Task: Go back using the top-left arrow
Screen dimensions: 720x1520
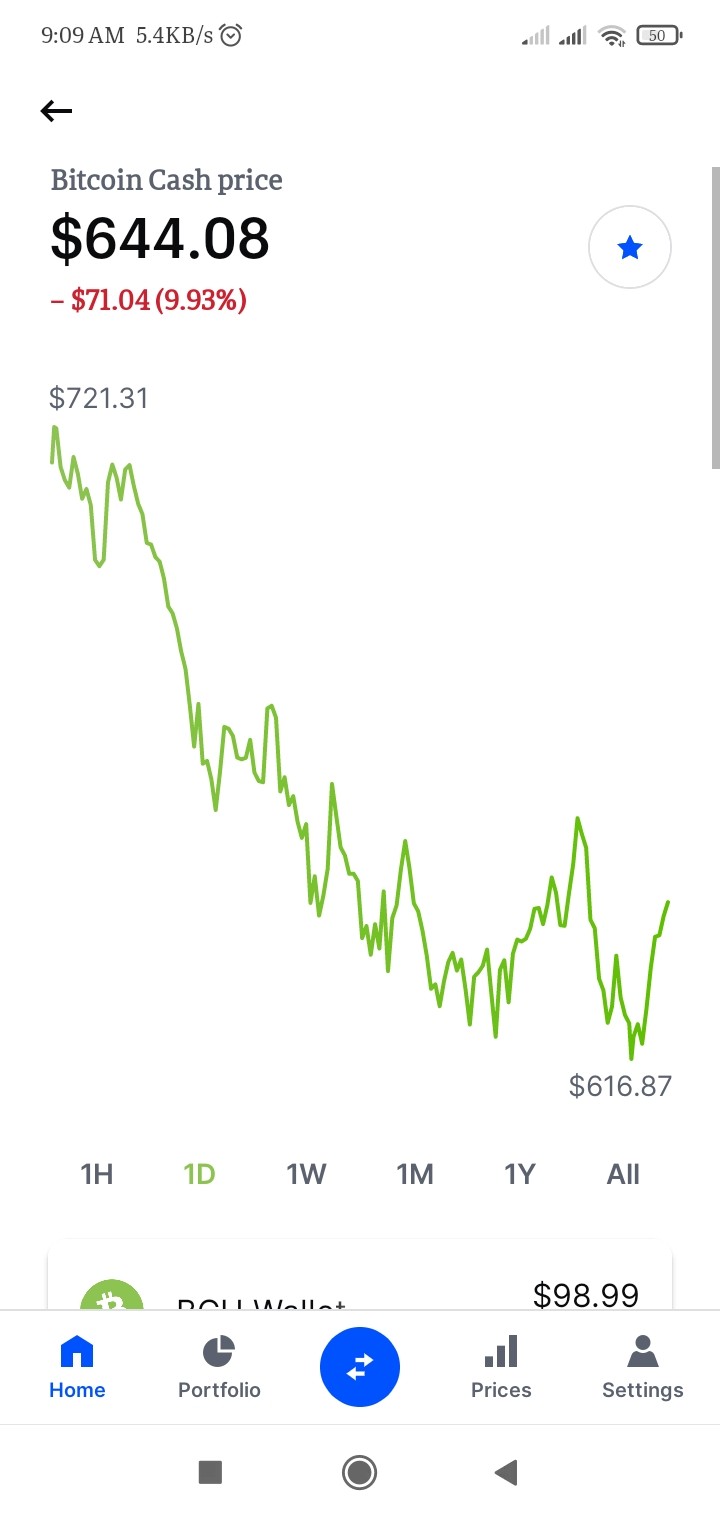Action: (56, 111)
